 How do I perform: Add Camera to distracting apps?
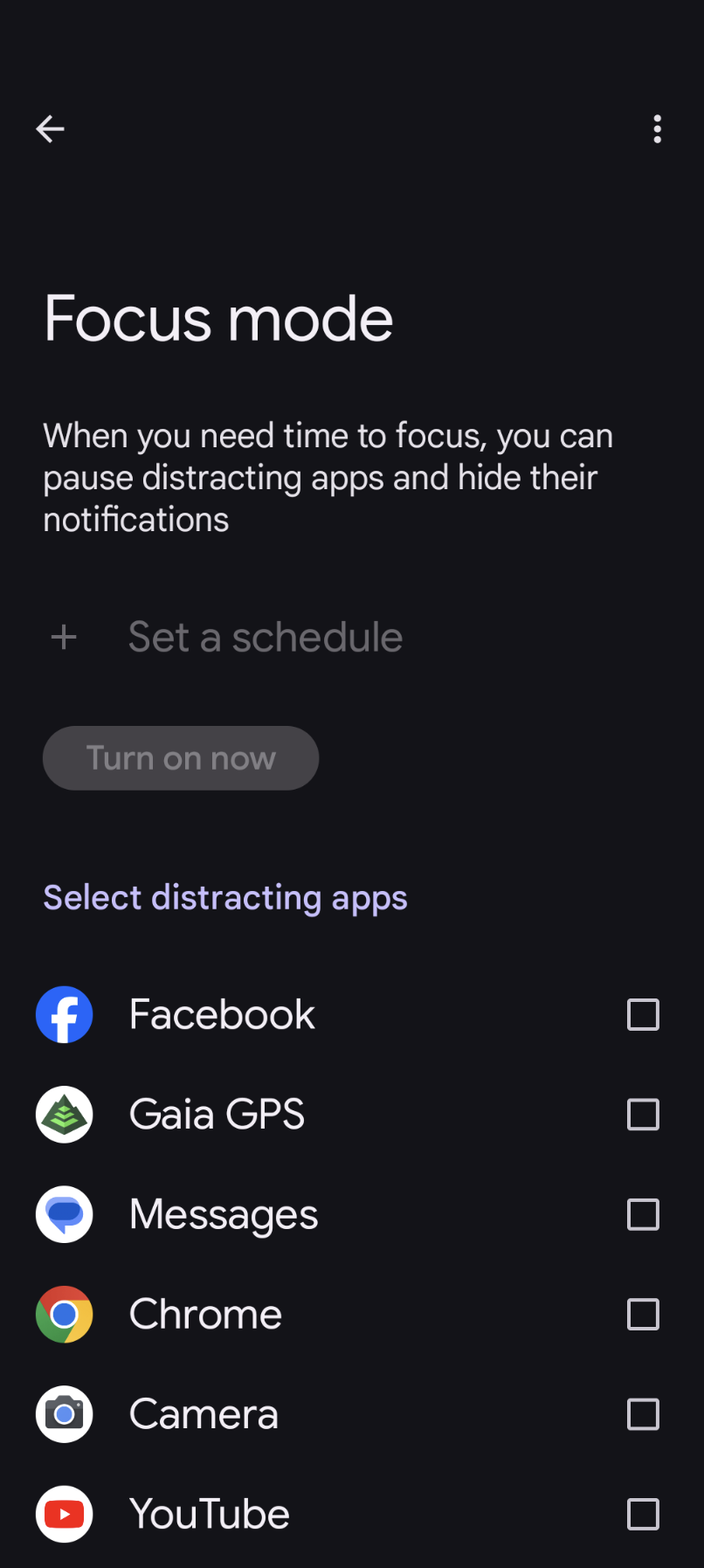coord(643,1413)
